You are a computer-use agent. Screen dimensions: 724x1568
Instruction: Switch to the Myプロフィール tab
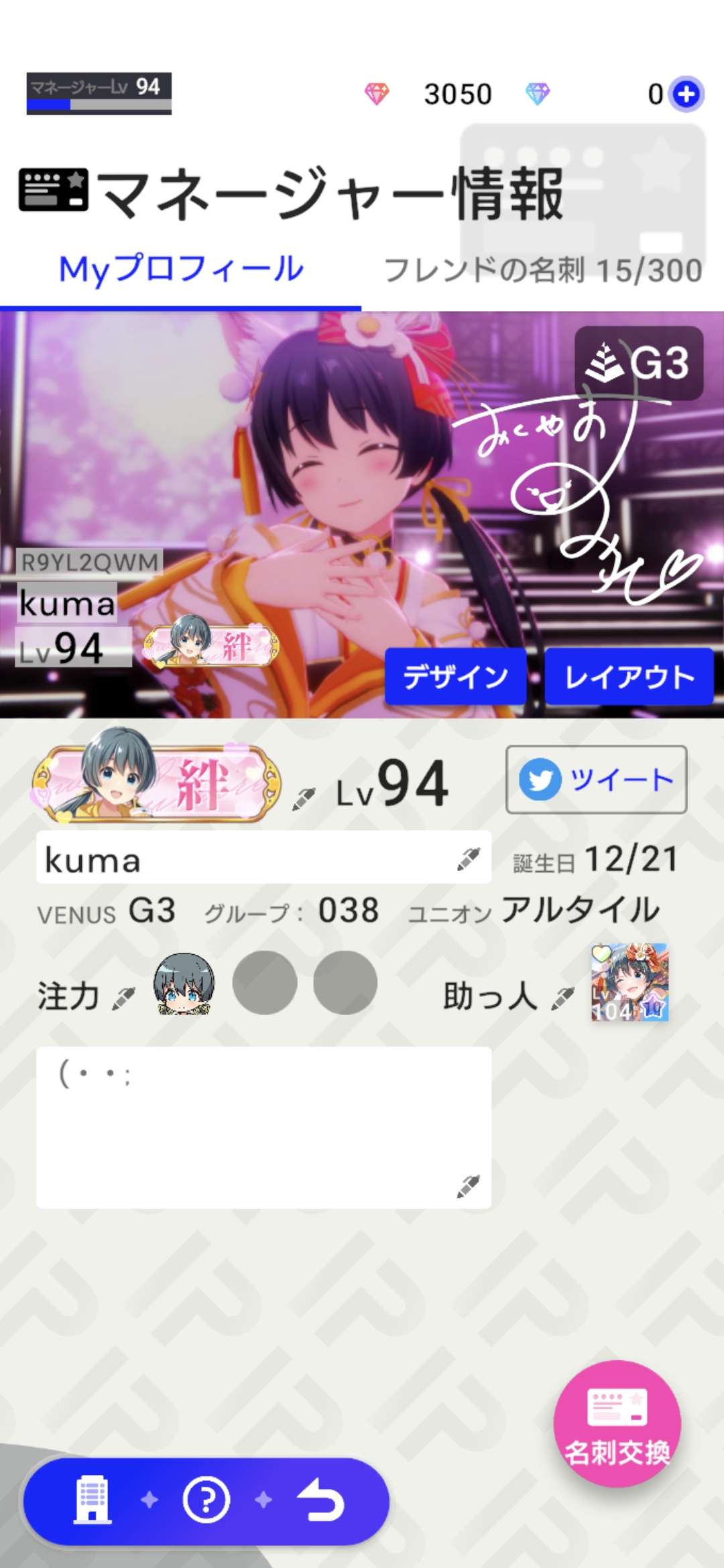181,270
